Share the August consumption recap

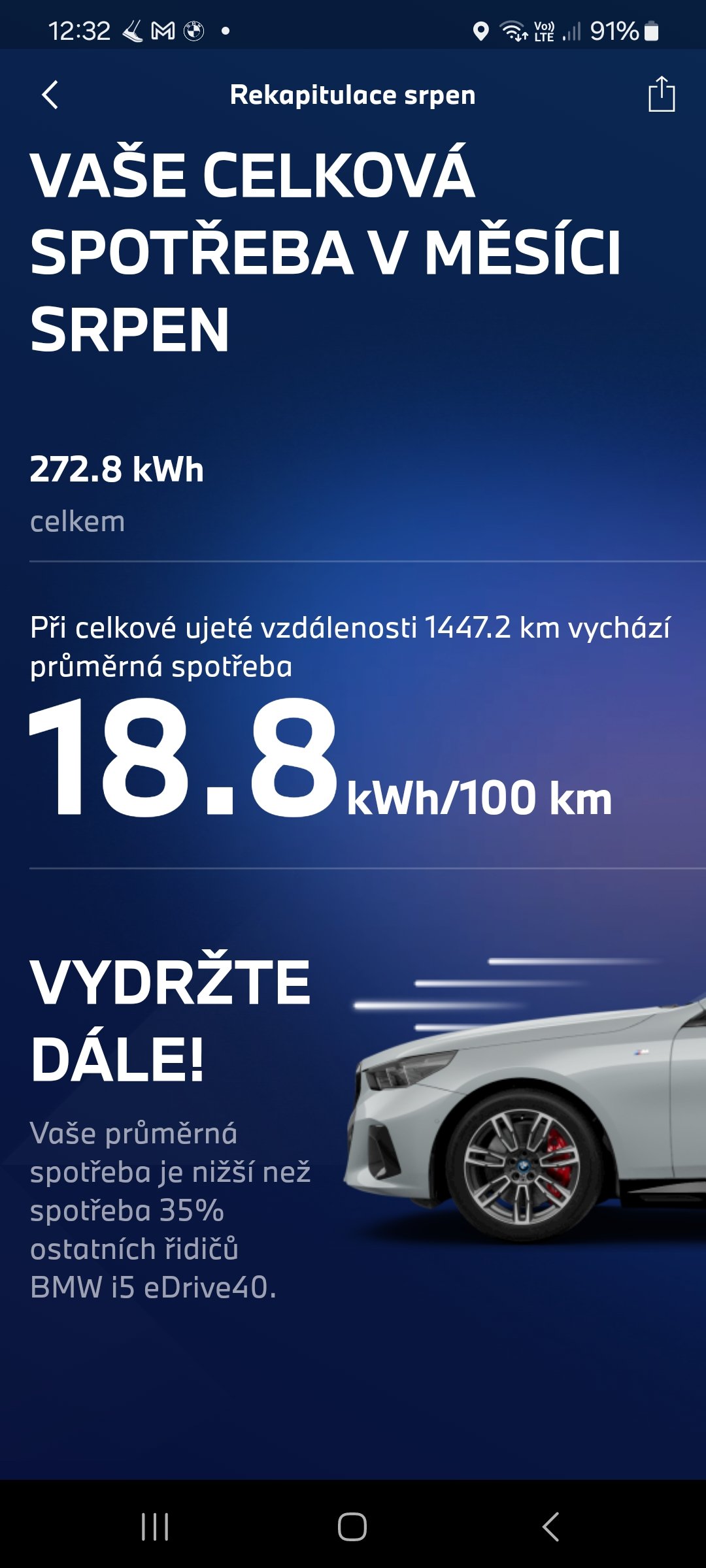click(x=661, y=95)
